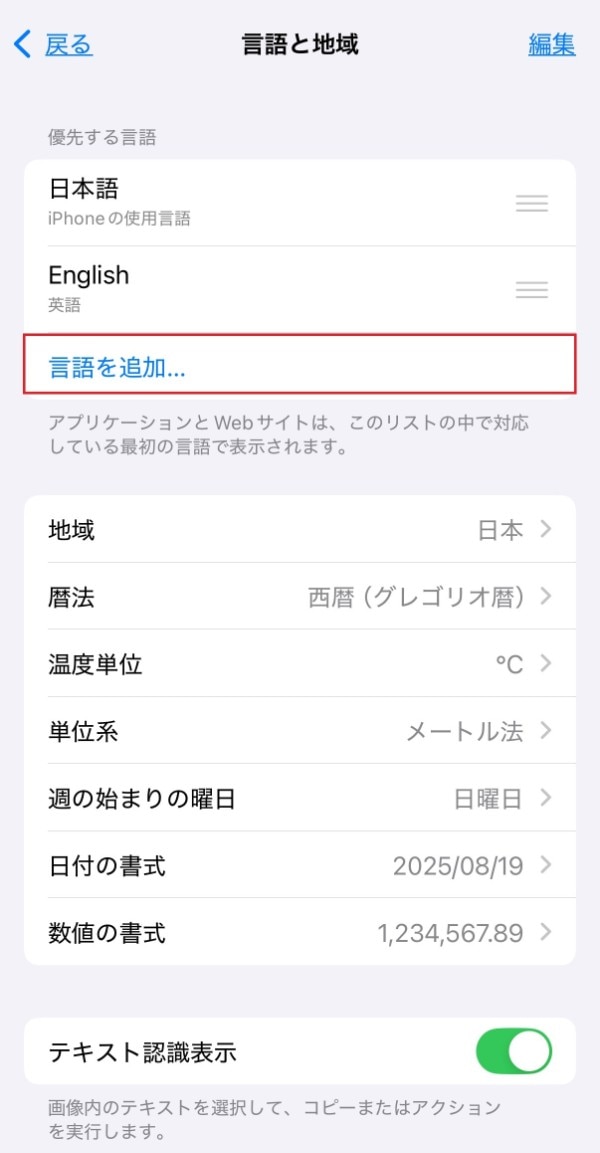The image size is (600, 1153).
Task: Go back with 戻る
Action: click(55, 44)
